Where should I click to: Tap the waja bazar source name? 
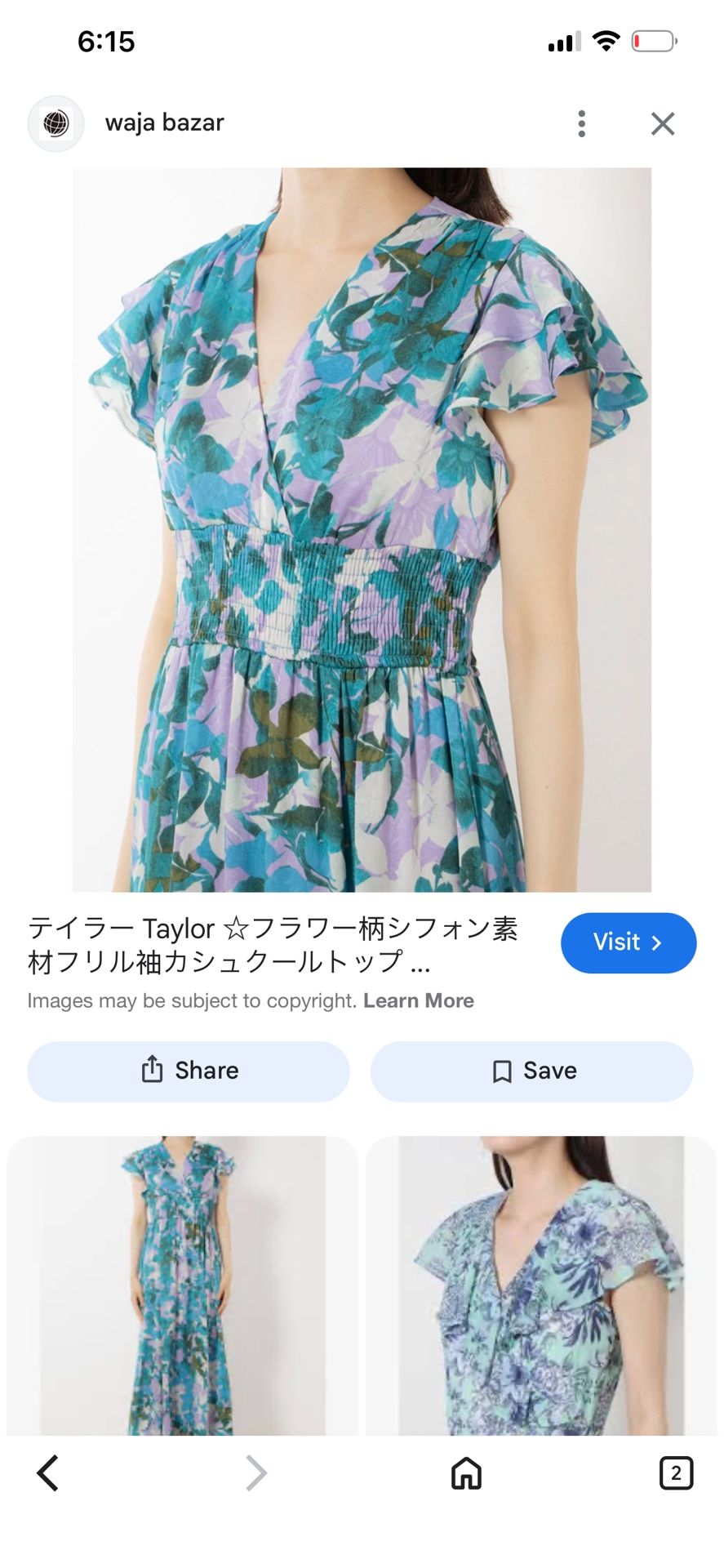point(164,122)
